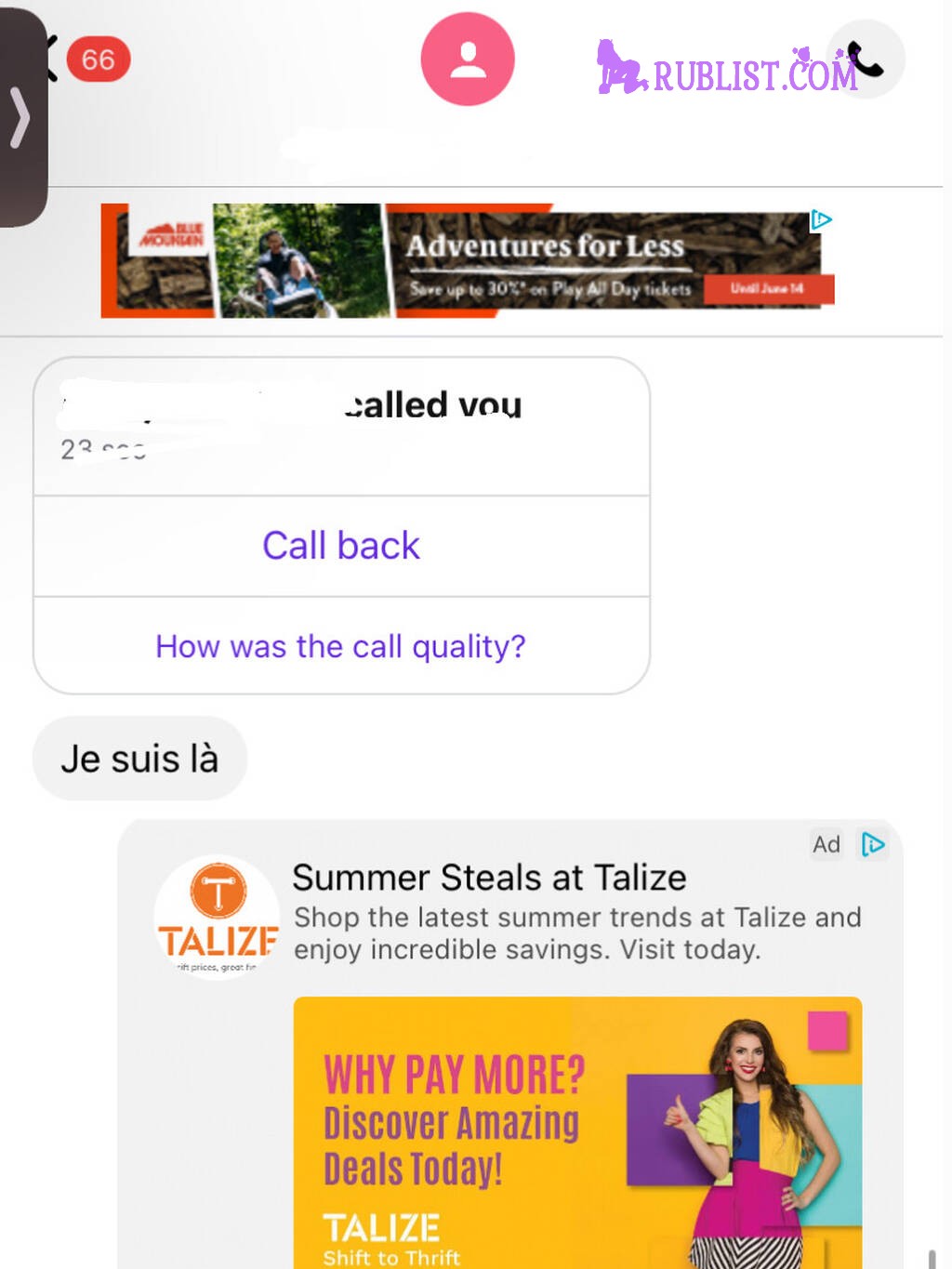Tap the AdChoices icon on the Talize ad
This screenshot has height=1269, width=952.
[873, 844]
